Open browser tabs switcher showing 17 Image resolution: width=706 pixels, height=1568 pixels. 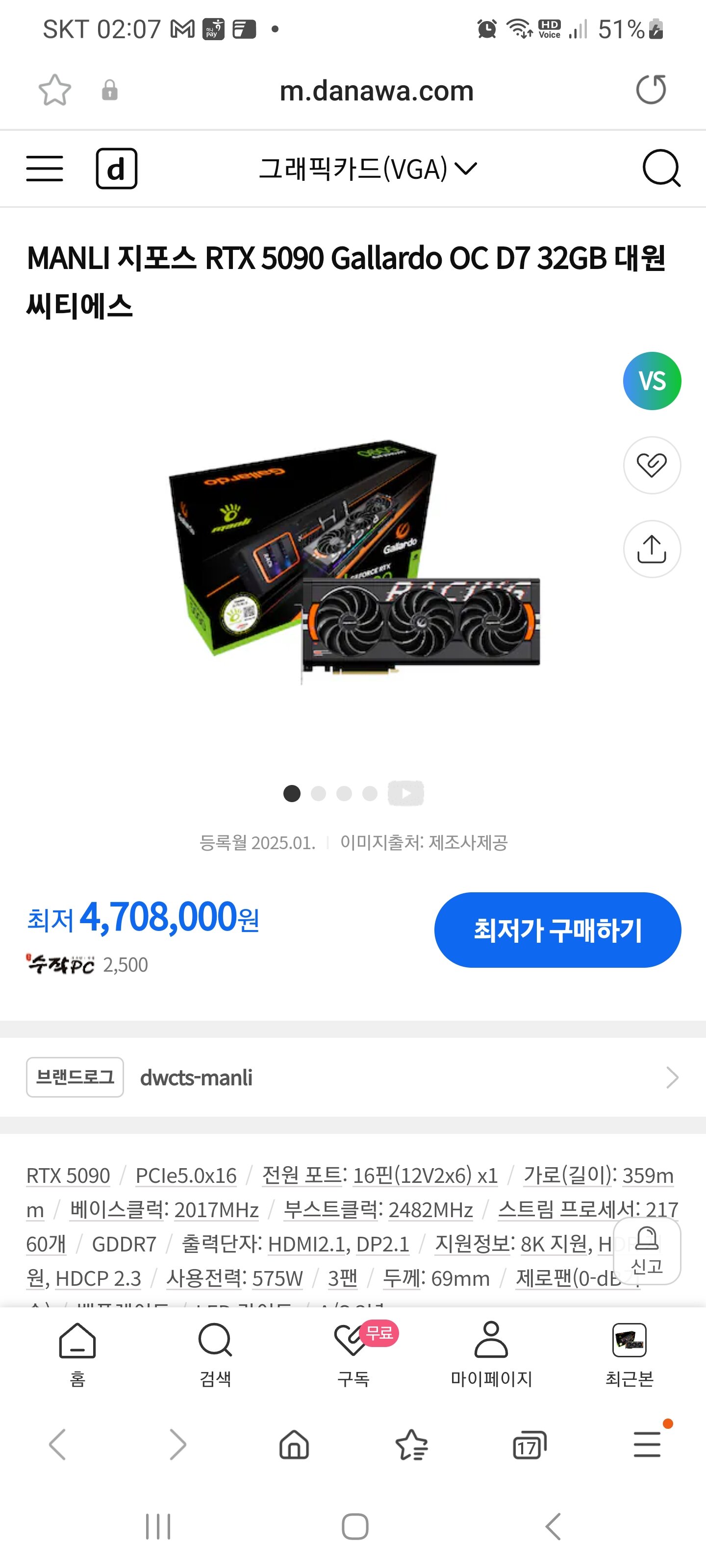(529, 1445)
